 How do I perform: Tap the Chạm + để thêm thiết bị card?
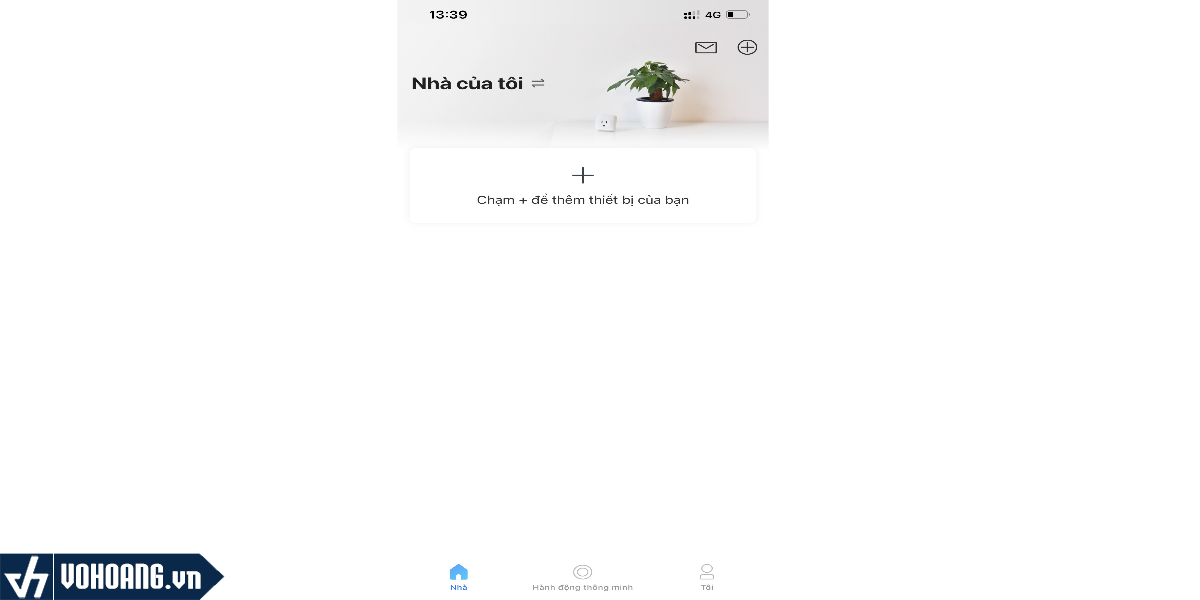(x=583, y=185)
